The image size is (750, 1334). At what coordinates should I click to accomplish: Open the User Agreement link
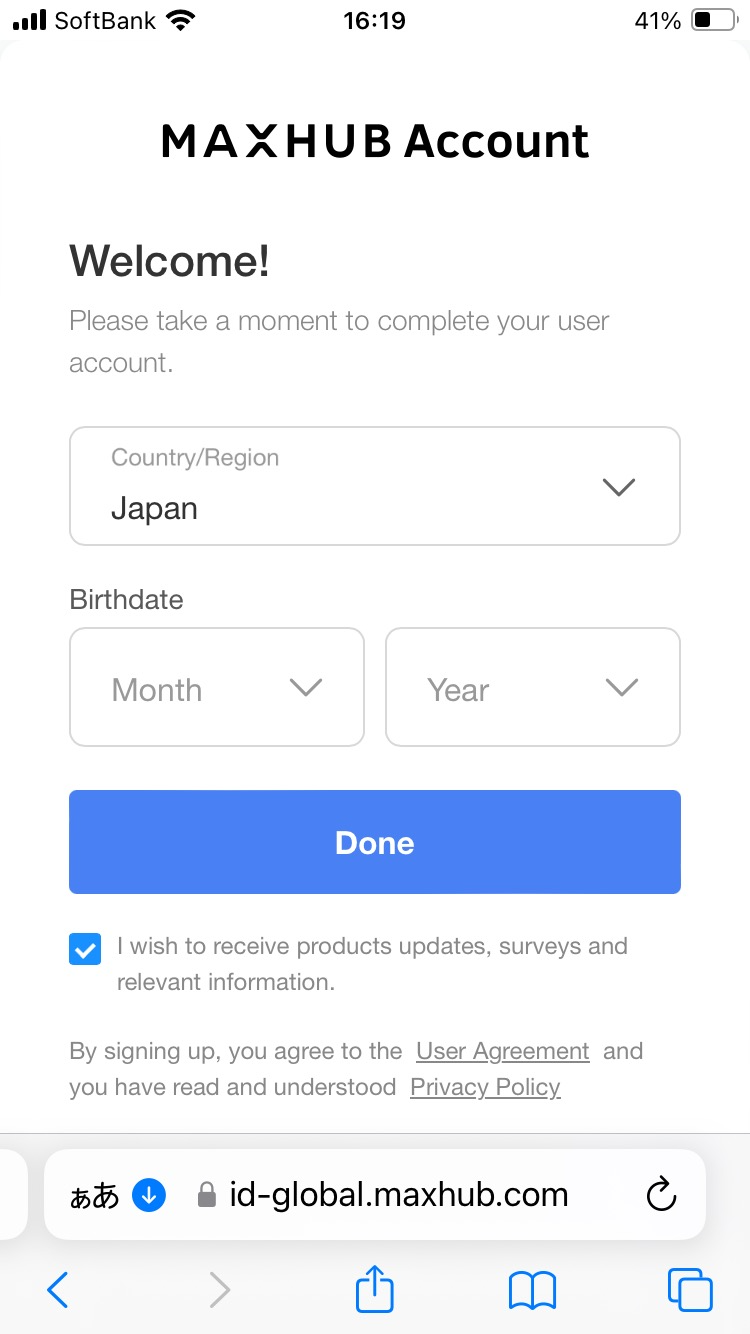click(502, 1051)
